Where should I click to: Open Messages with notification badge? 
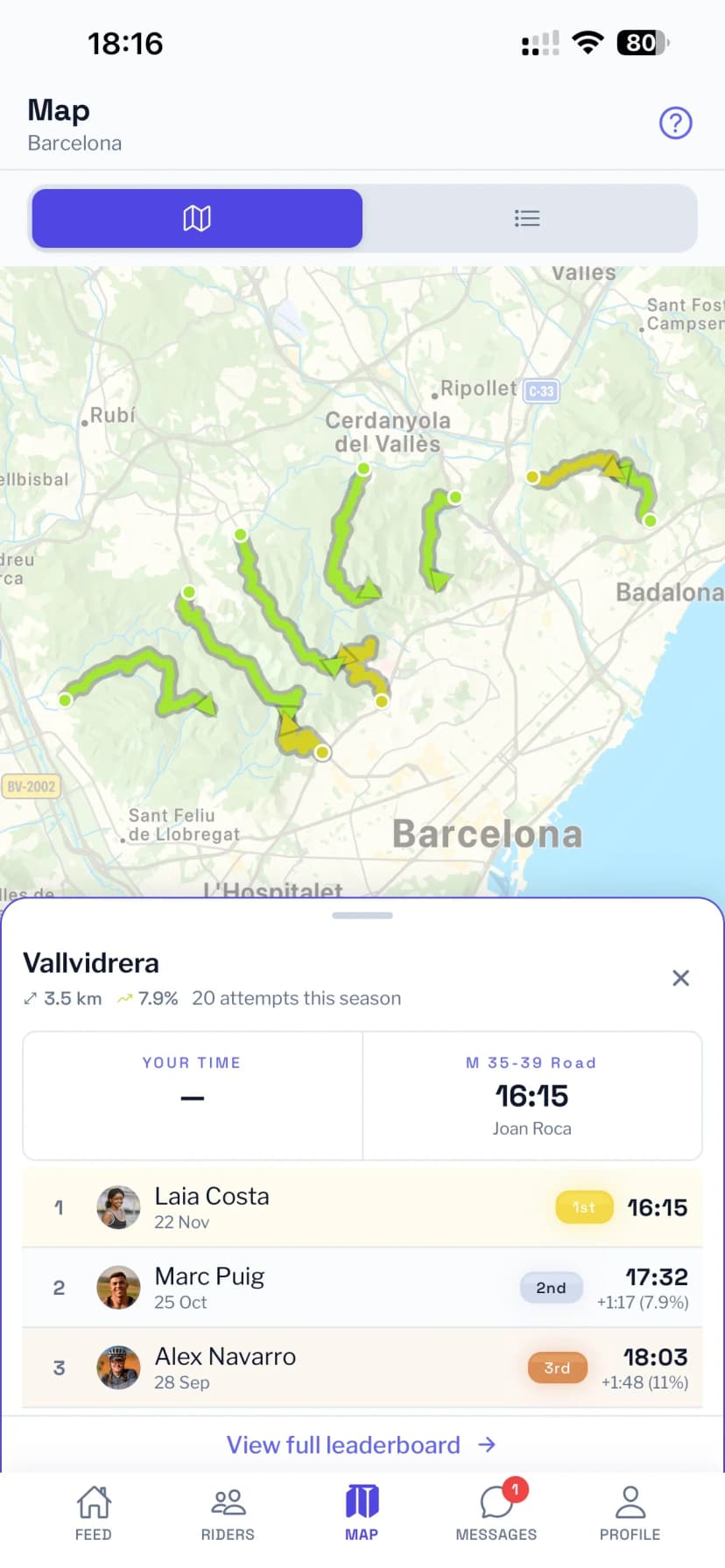click(496, 1501)
